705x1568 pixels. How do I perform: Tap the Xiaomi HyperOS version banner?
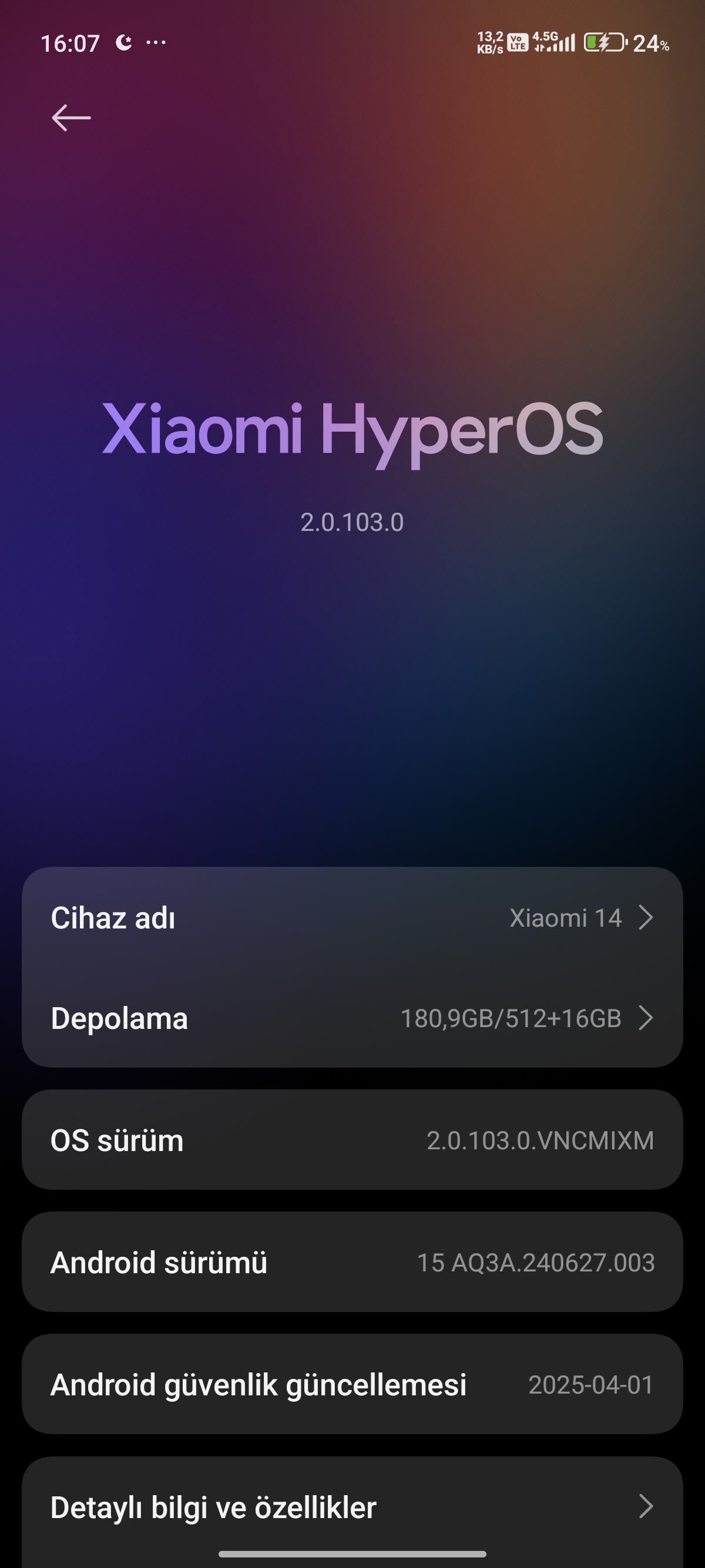tap(352, 463)
